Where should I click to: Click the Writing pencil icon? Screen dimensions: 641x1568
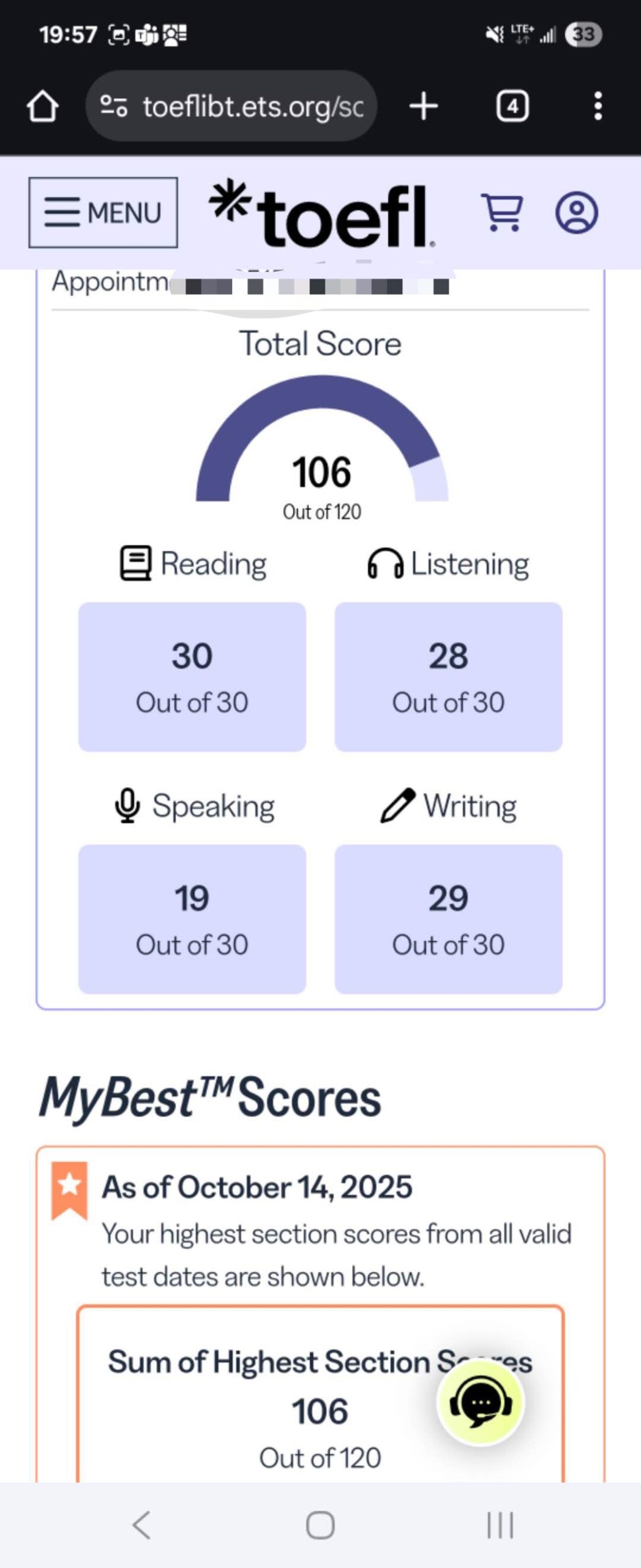coord(396,805)
